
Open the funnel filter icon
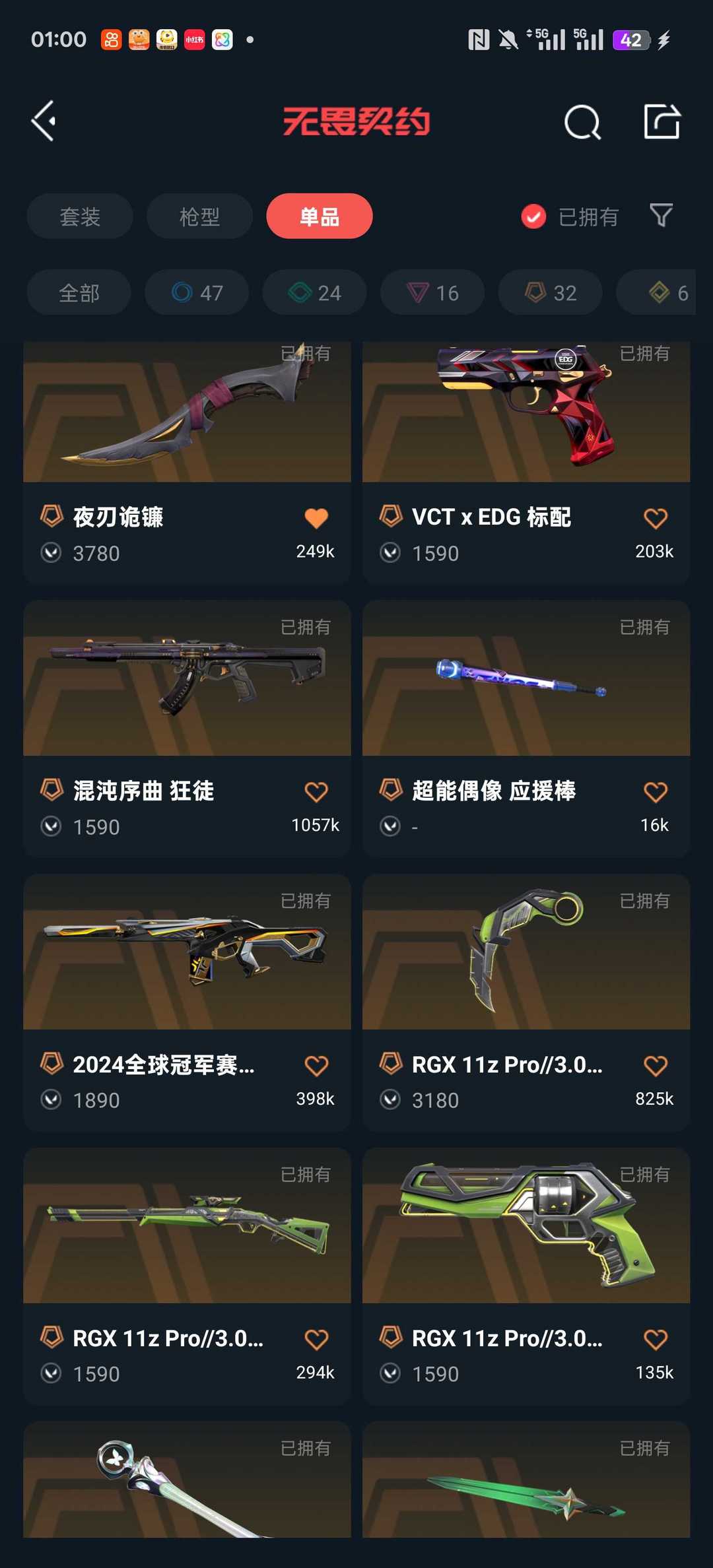tap(661, 216)
